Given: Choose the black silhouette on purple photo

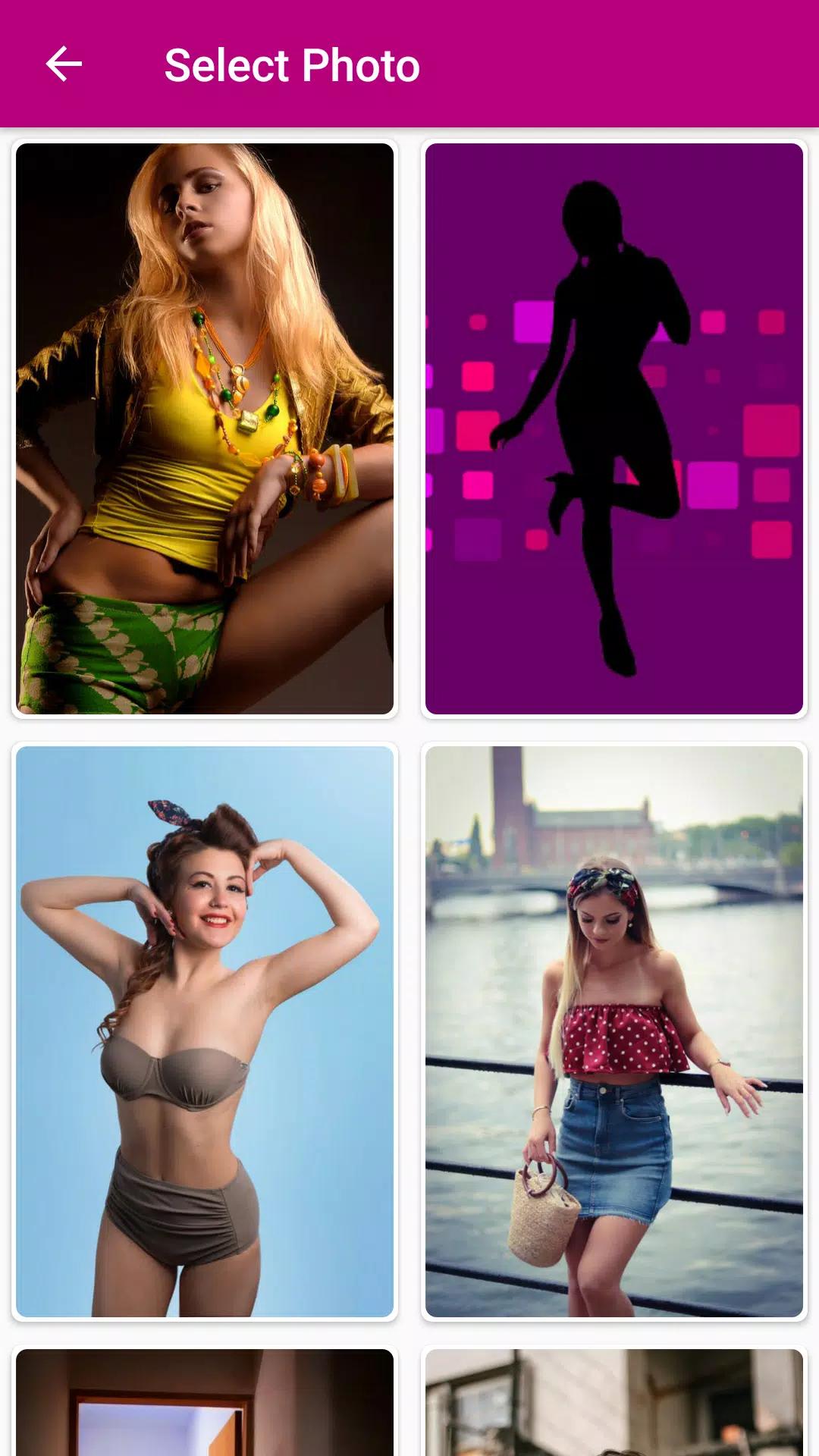Looking at the screenshot, I should 614,428.
